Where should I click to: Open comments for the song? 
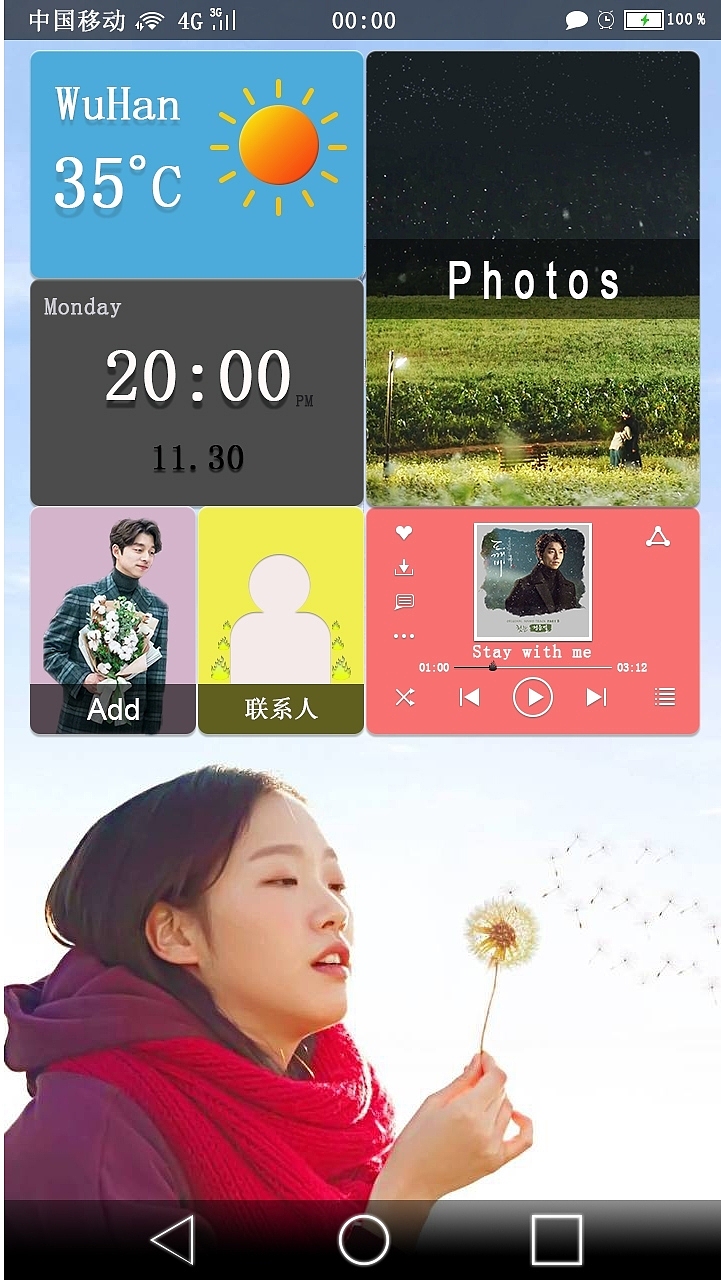[404, 602]
